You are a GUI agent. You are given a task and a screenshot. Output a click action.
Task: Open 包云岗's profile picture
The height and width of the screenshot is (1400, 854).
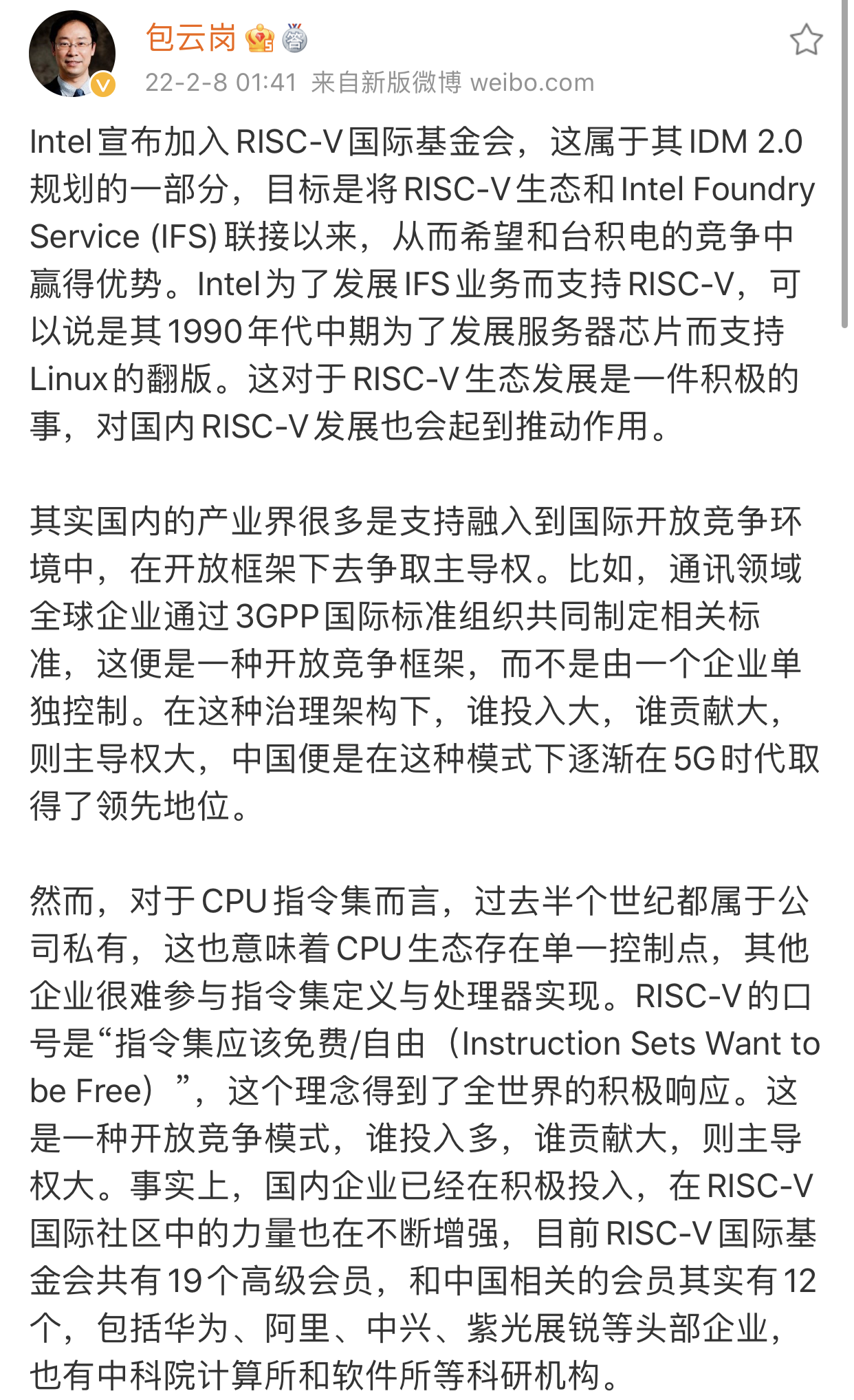(72, 54)
